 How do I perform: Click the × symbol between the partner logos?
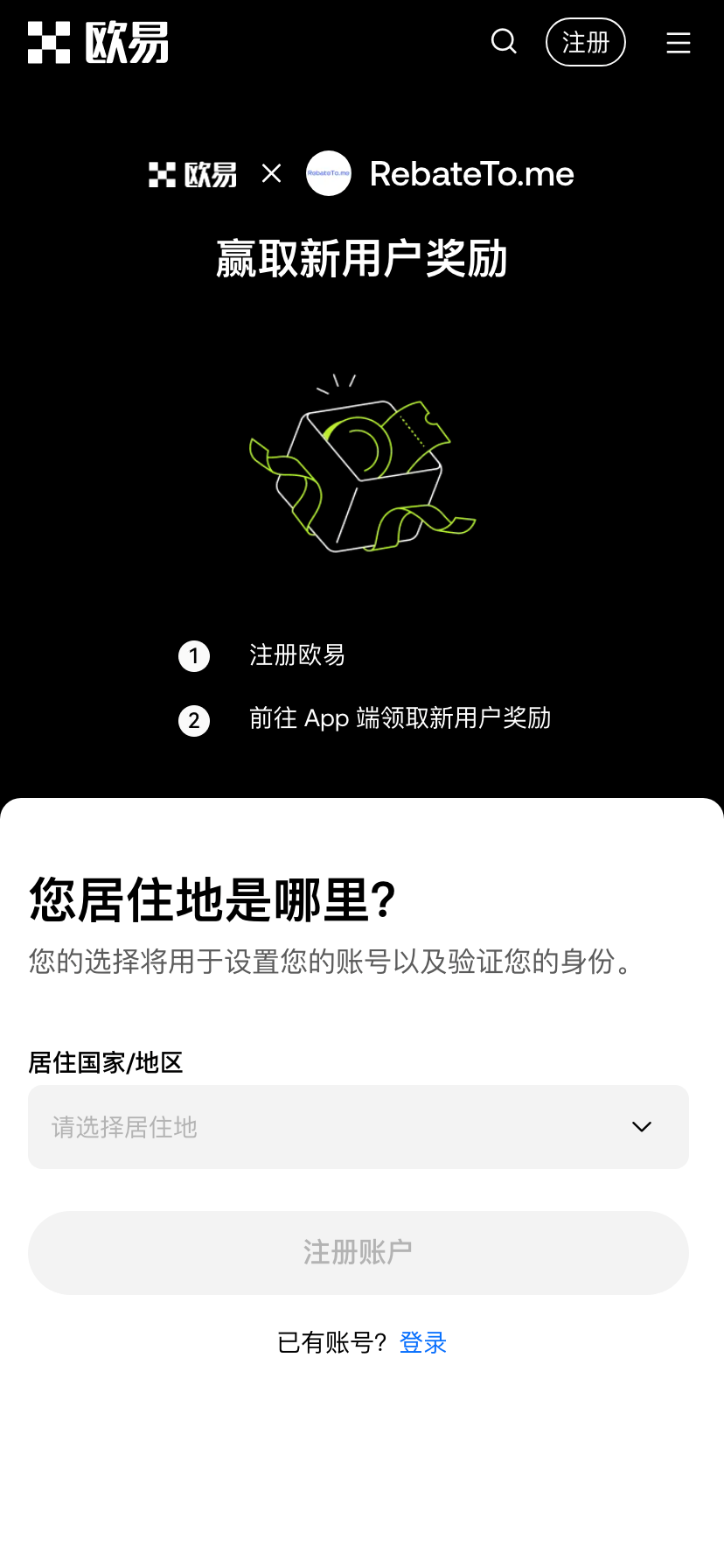(271, 173)
